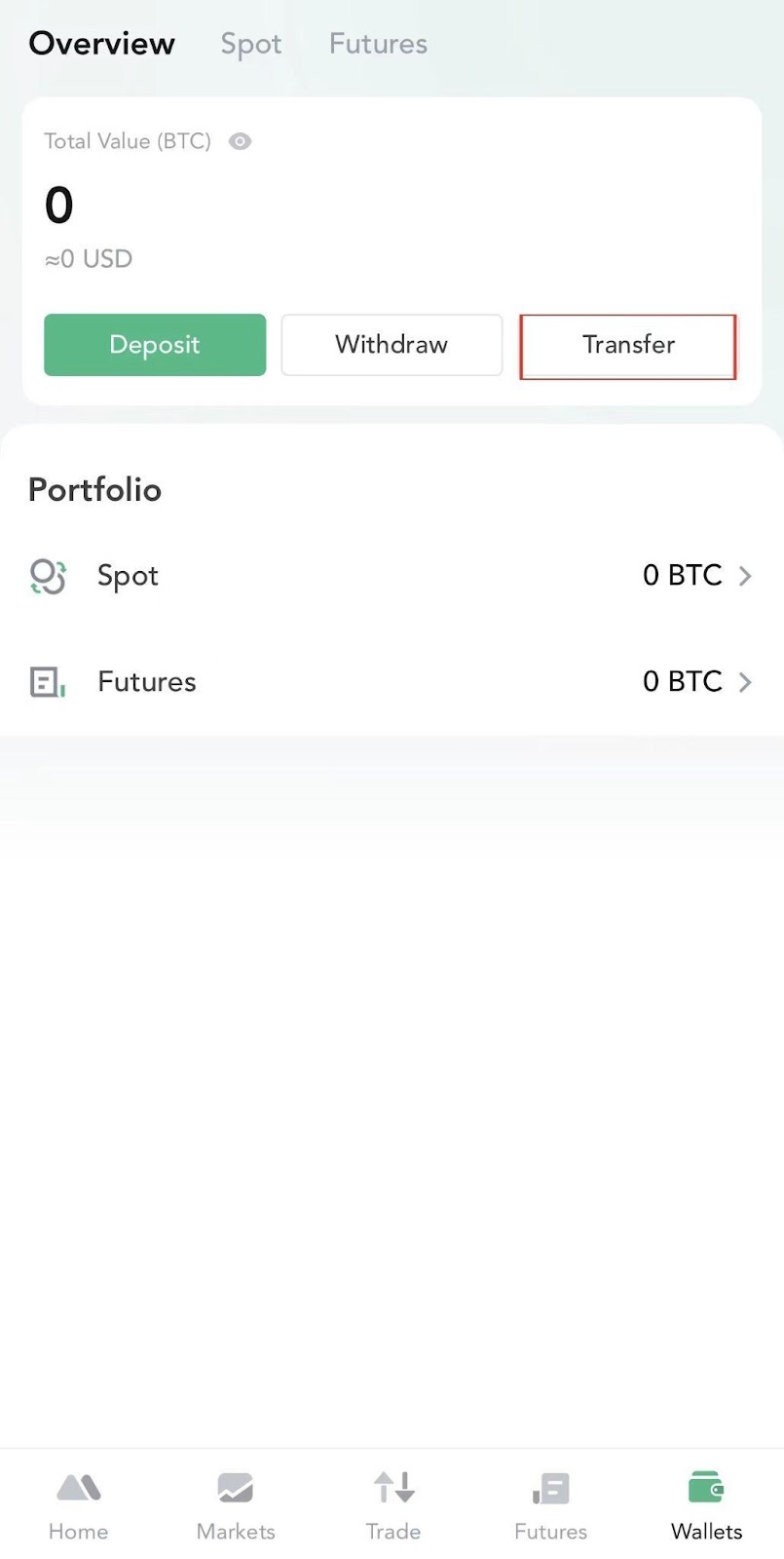Open the Futures portfolio row
784x1559 pixels.
point(392,682)
